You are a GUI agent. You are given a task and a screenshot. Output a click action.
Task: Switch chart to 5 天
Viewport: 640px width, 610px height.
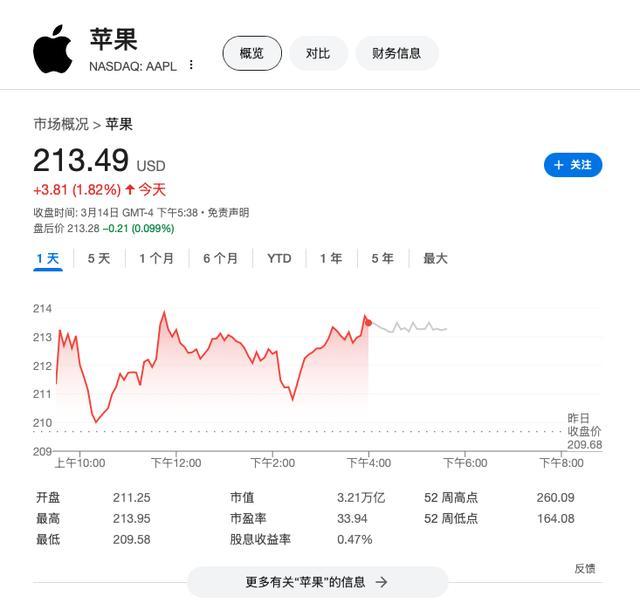(99, 258)
